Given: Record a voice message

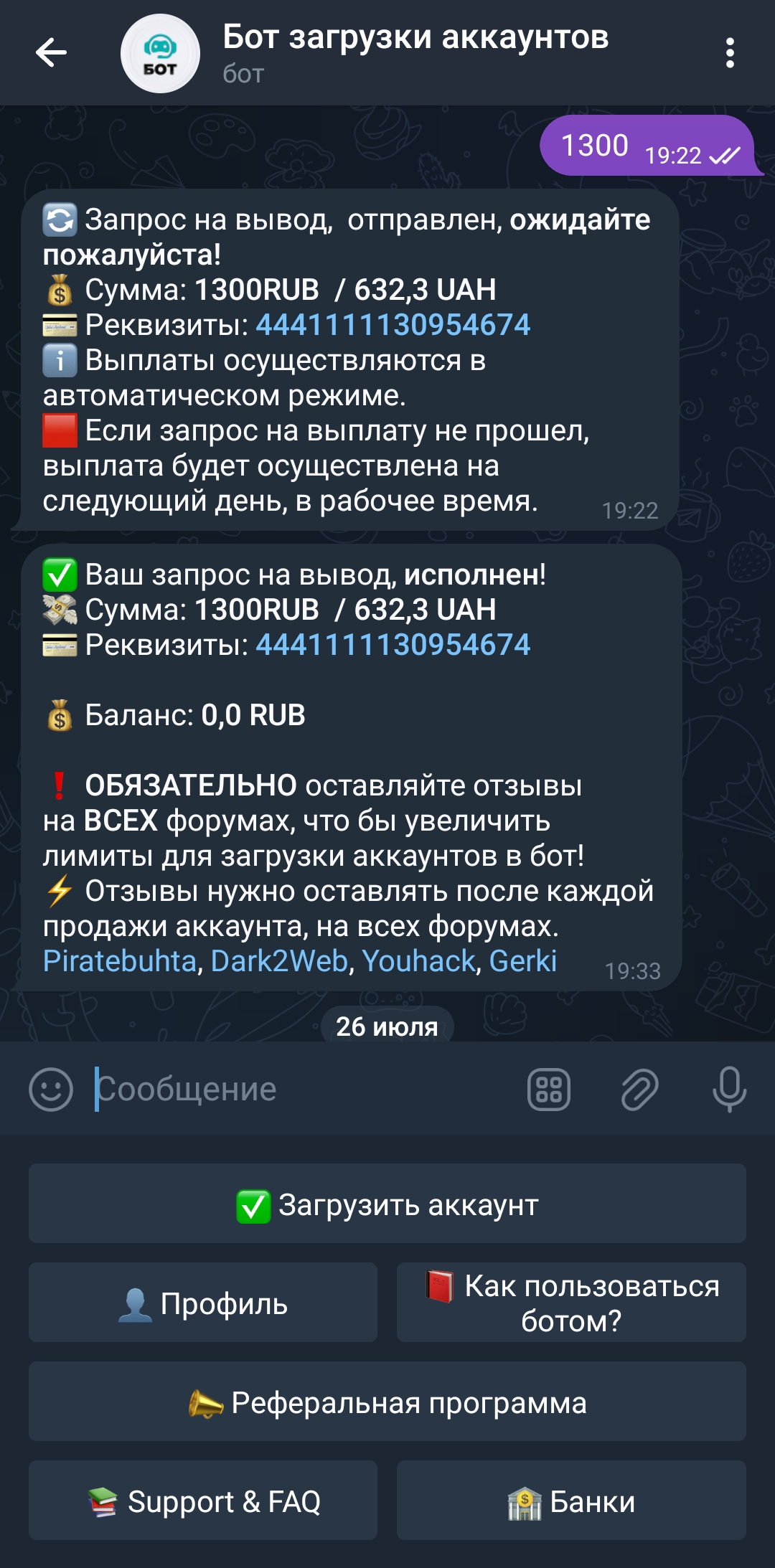Looking at the screenshot, I should tap(729, 1089).
